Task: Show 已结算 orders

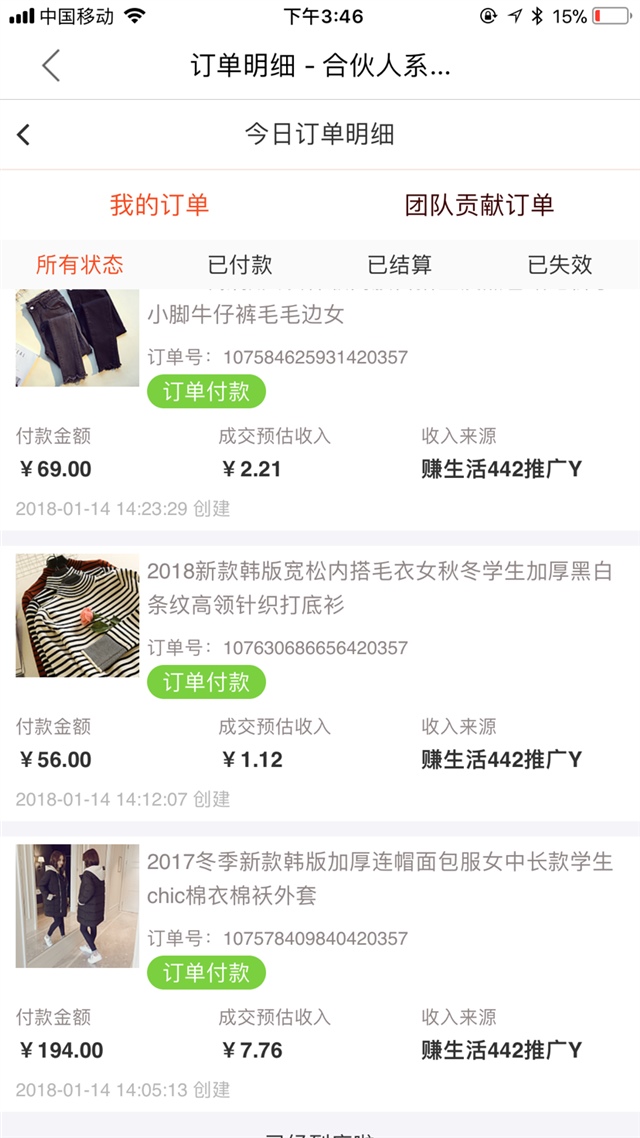Action: pos(400,265)
